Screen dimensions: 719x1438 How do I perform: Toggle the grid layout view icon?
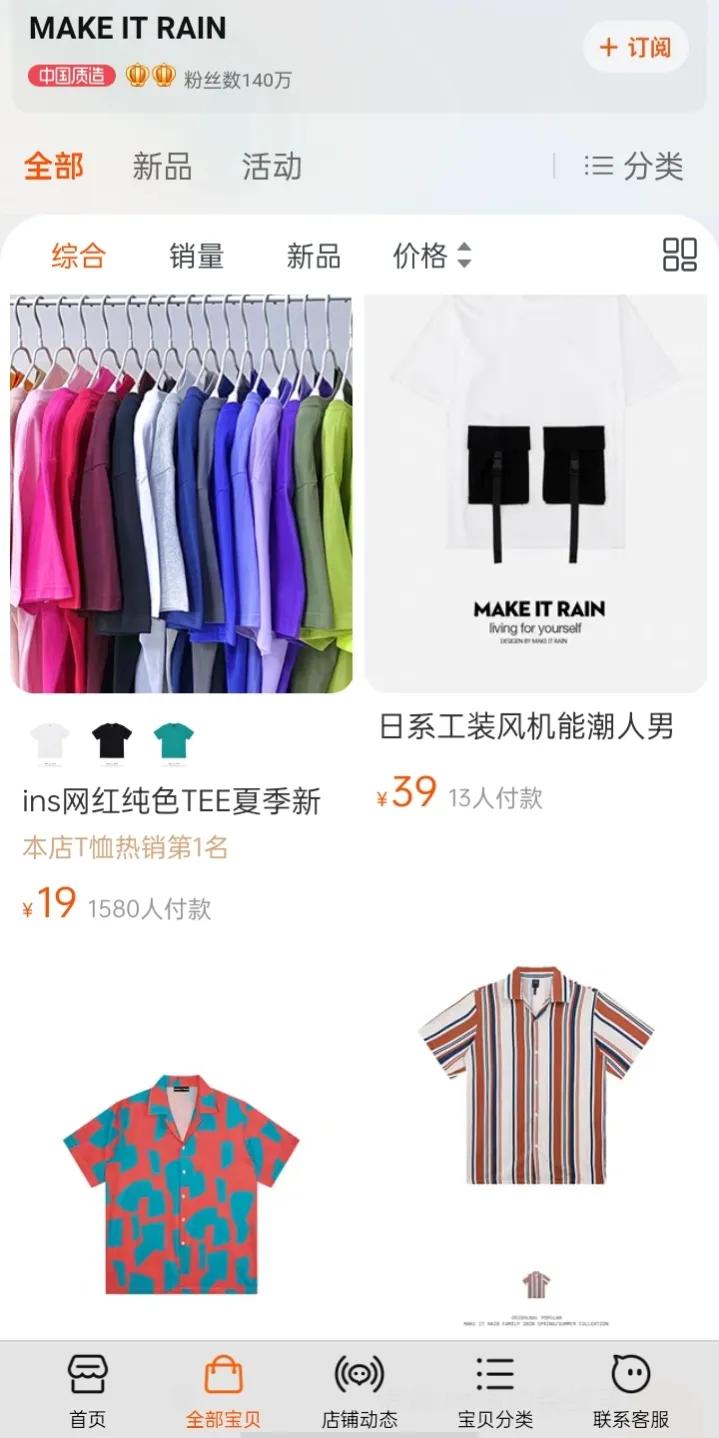point(680,255)
